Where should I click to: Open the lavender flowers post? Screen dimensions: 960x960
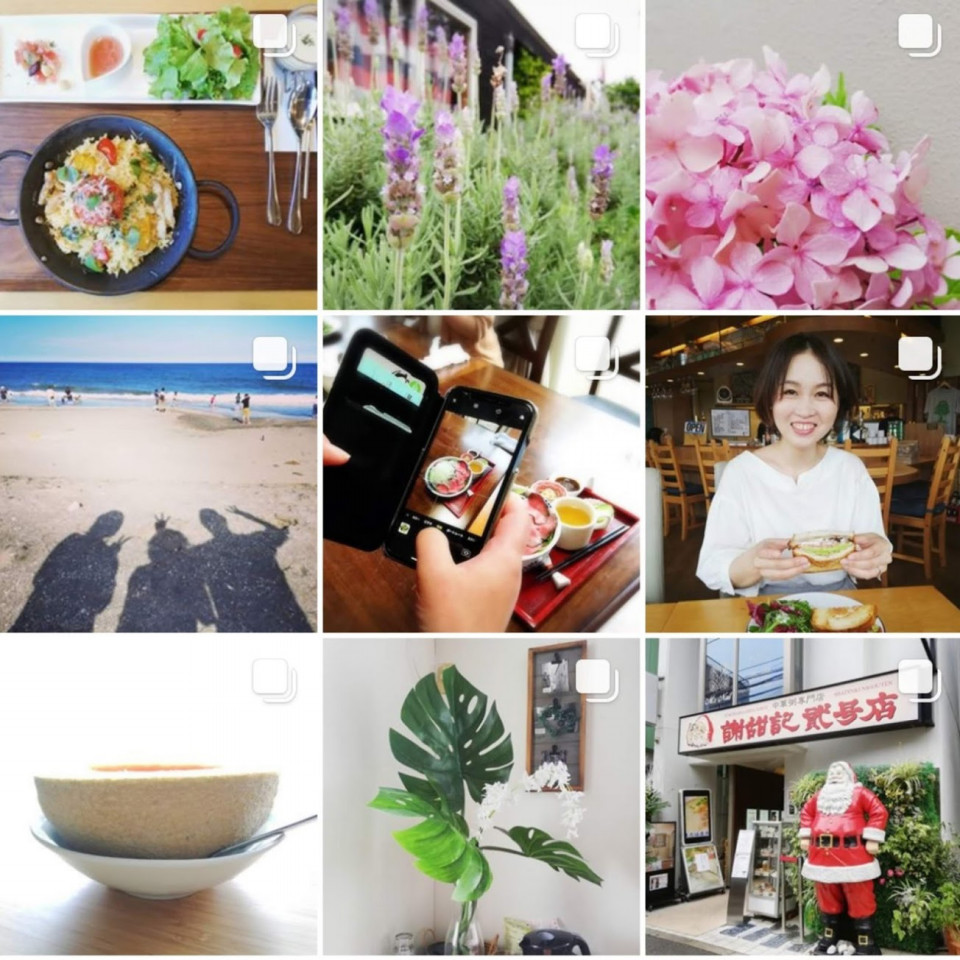481,155
